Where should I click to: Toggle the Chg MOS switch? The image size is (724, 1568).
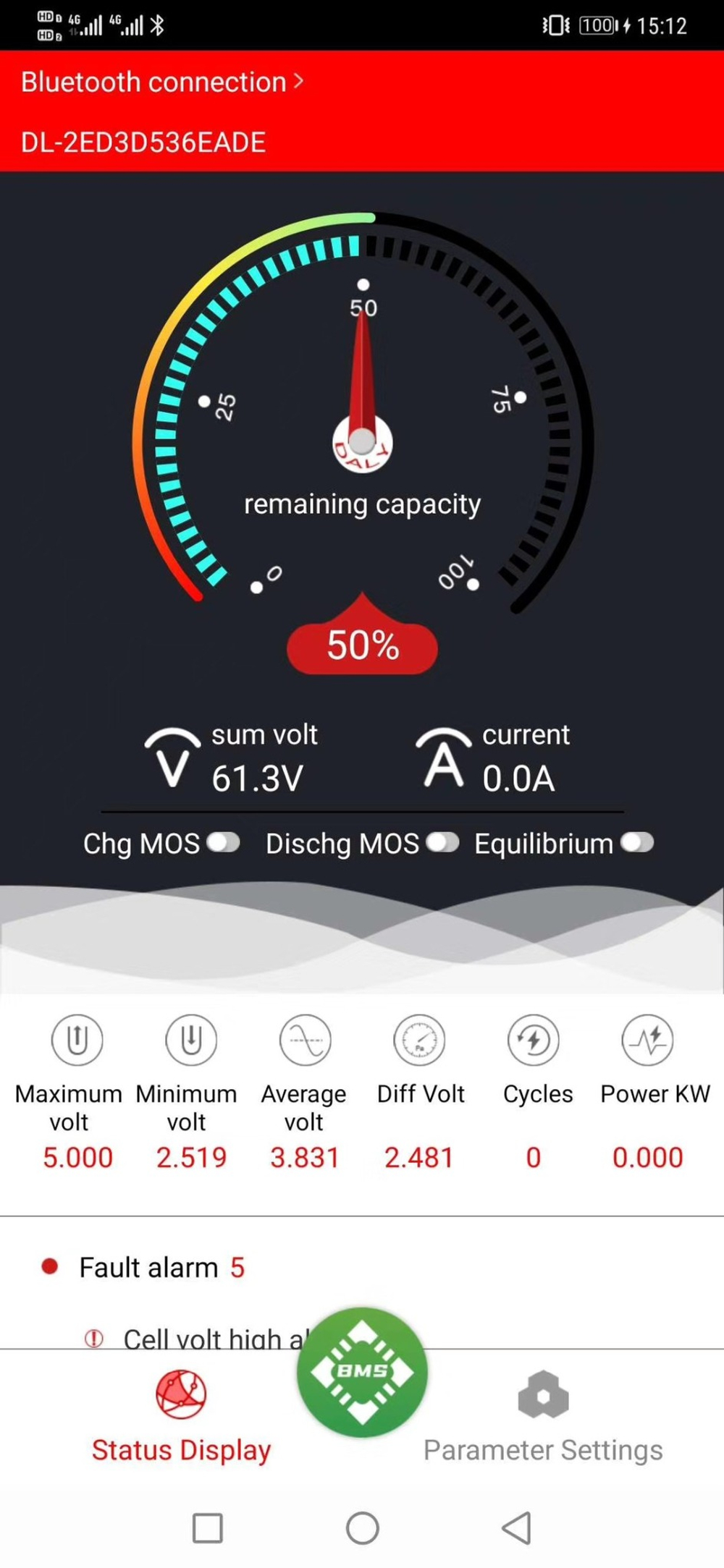pos(223,842)
